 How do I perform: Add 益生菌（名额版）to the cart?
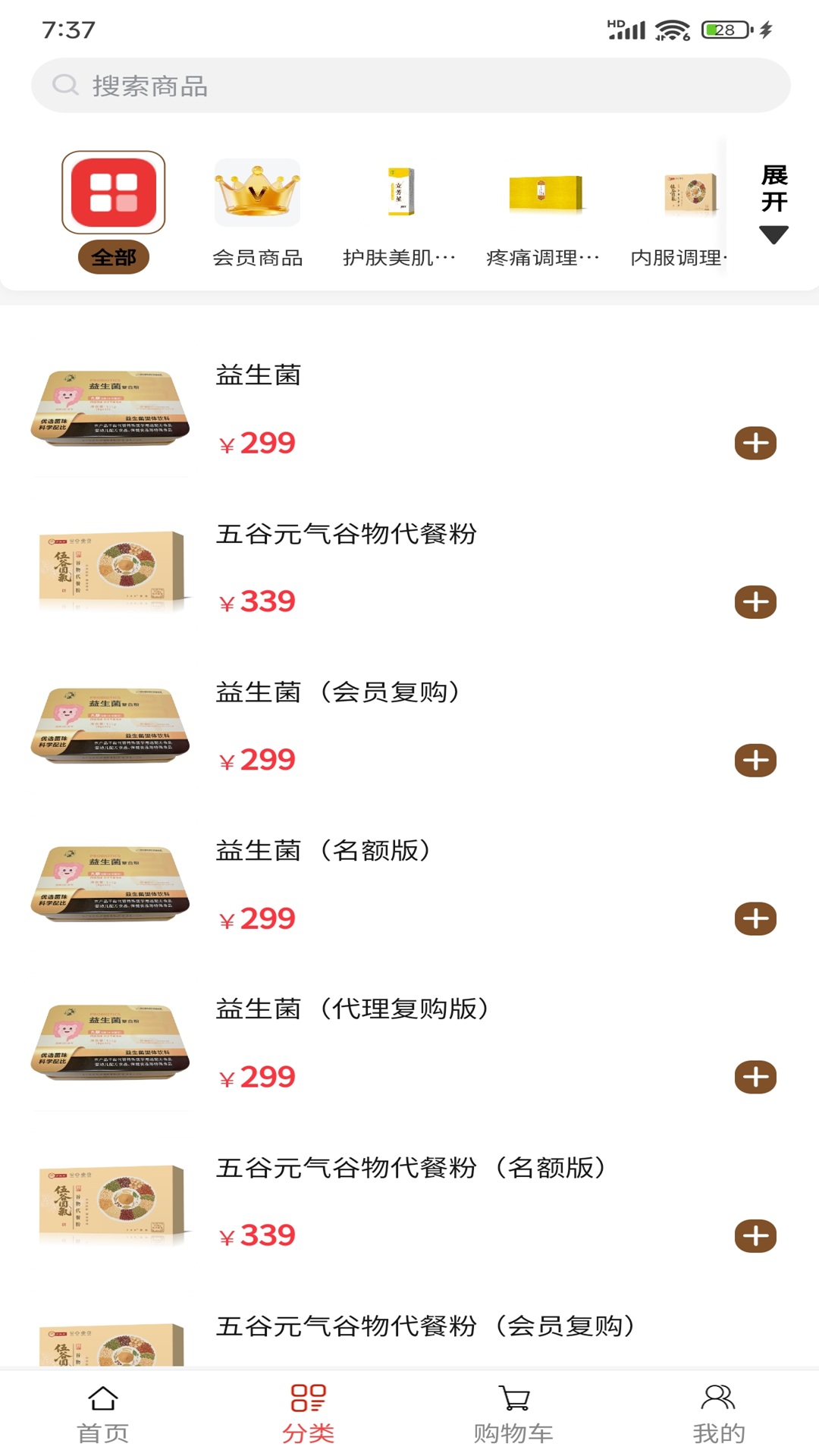click(x=755, y=919)
